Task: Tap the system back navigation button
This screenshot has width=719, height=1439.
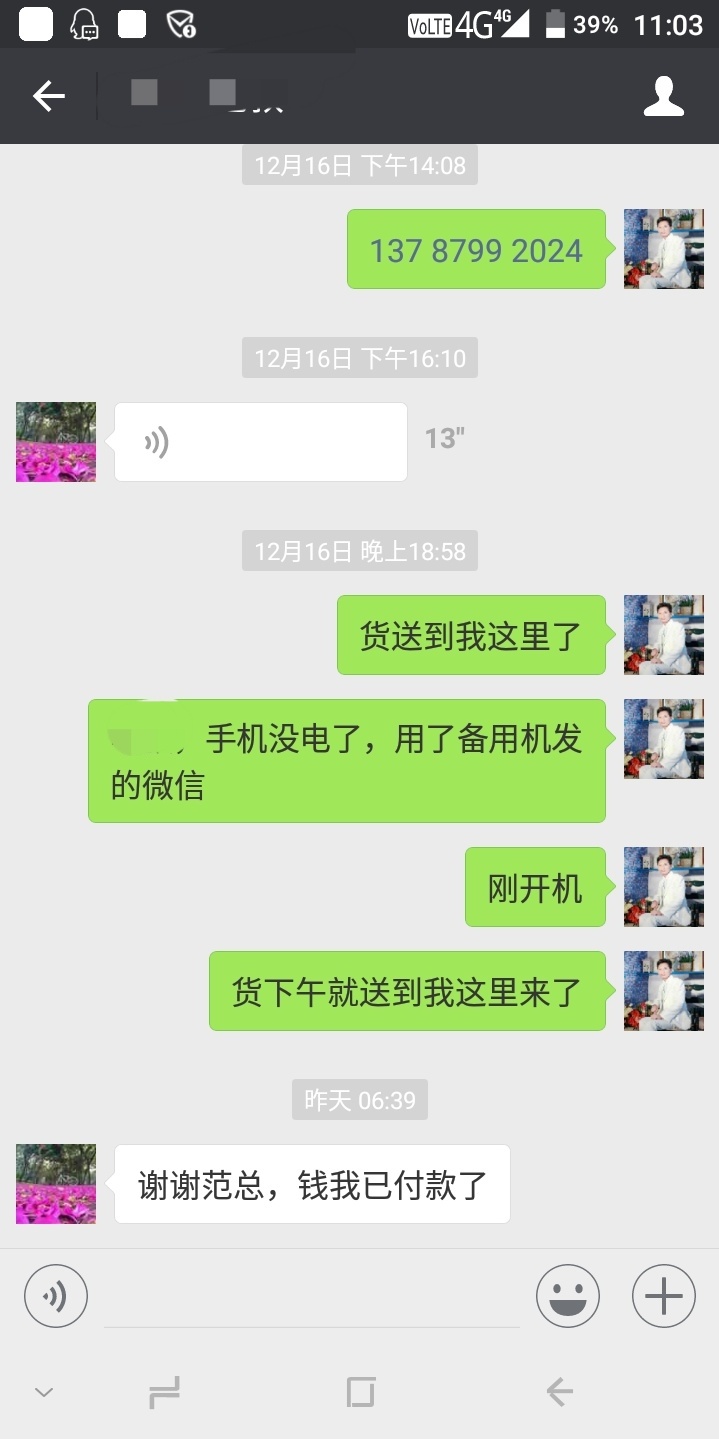Action: tap(559, 1391)
